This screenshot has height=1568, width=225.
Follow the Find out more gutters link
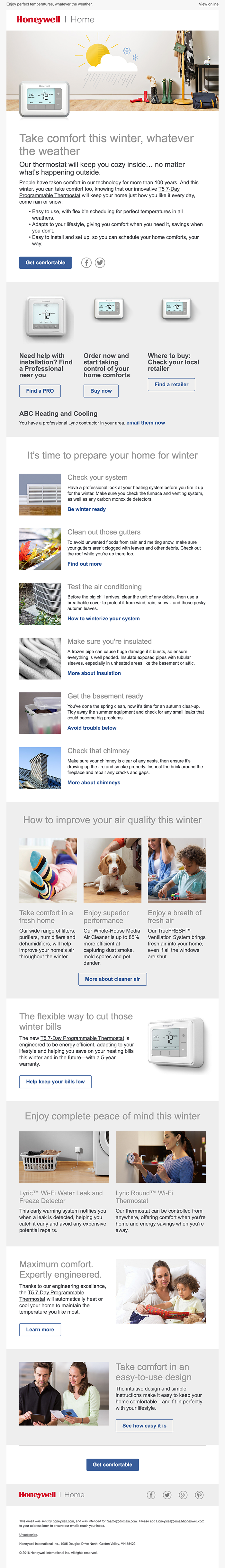tap(85, 564)
